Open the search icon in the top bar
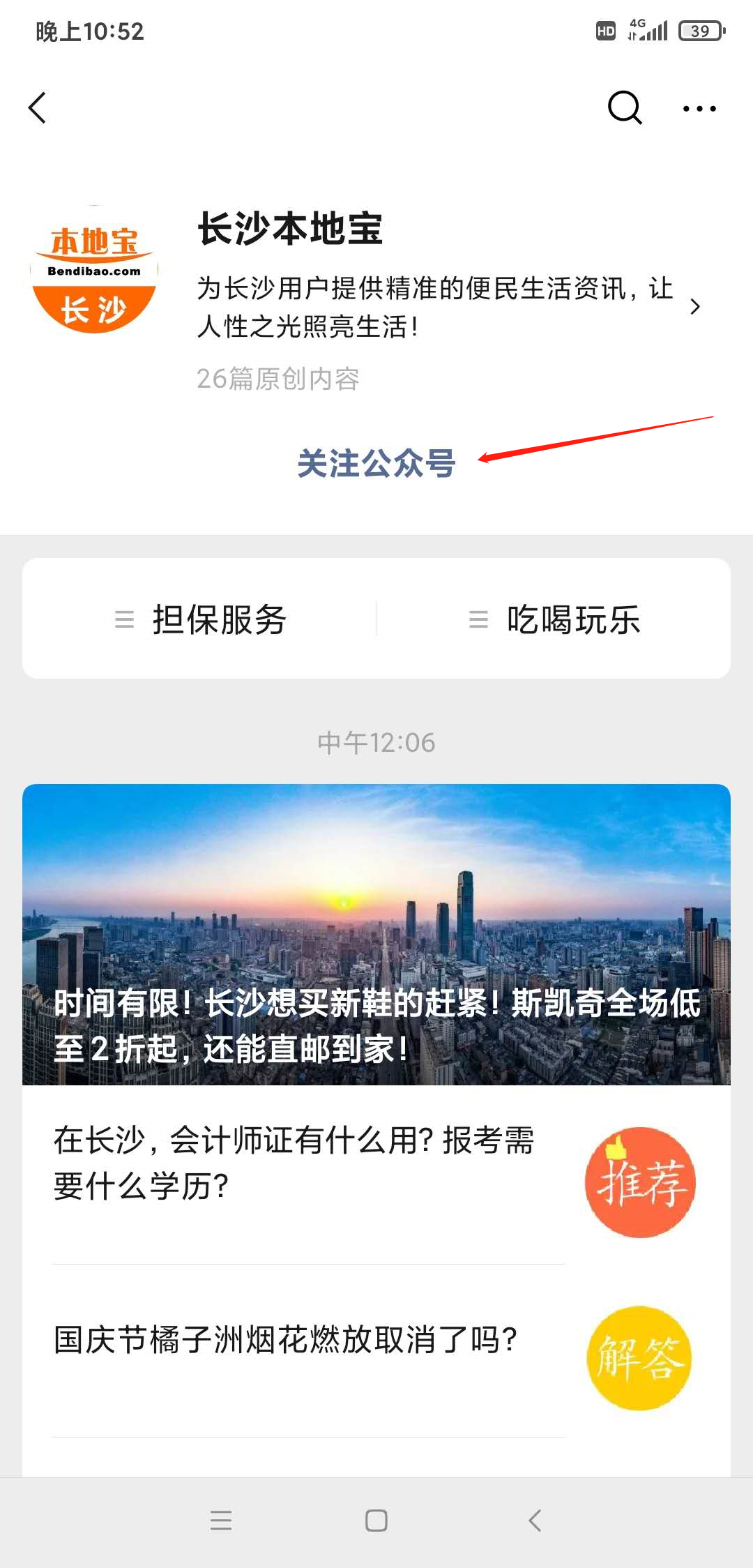This screenshot has width=753, height=1568. click(623, 108)
